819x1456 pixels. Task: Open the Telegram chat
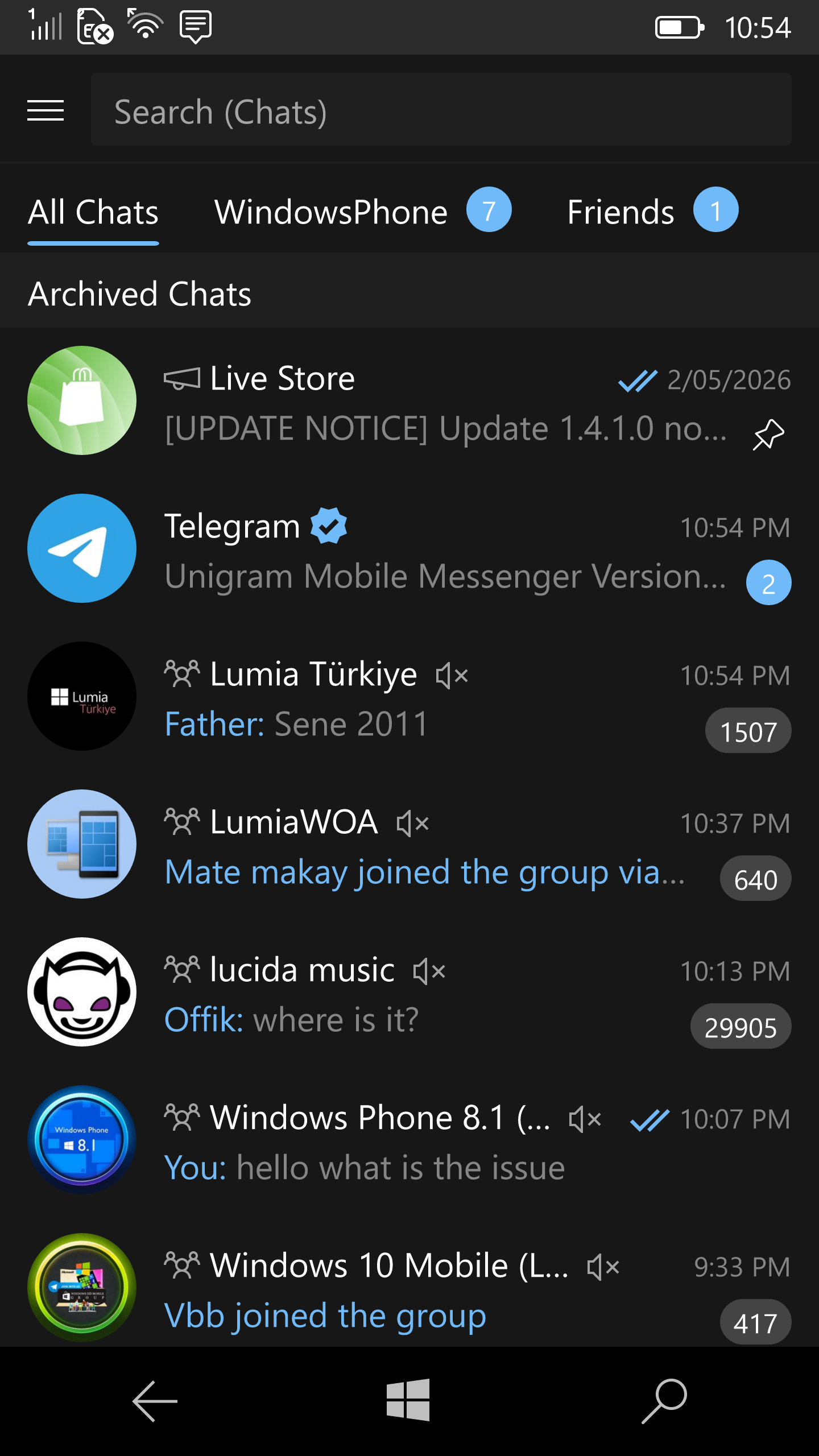409,549
